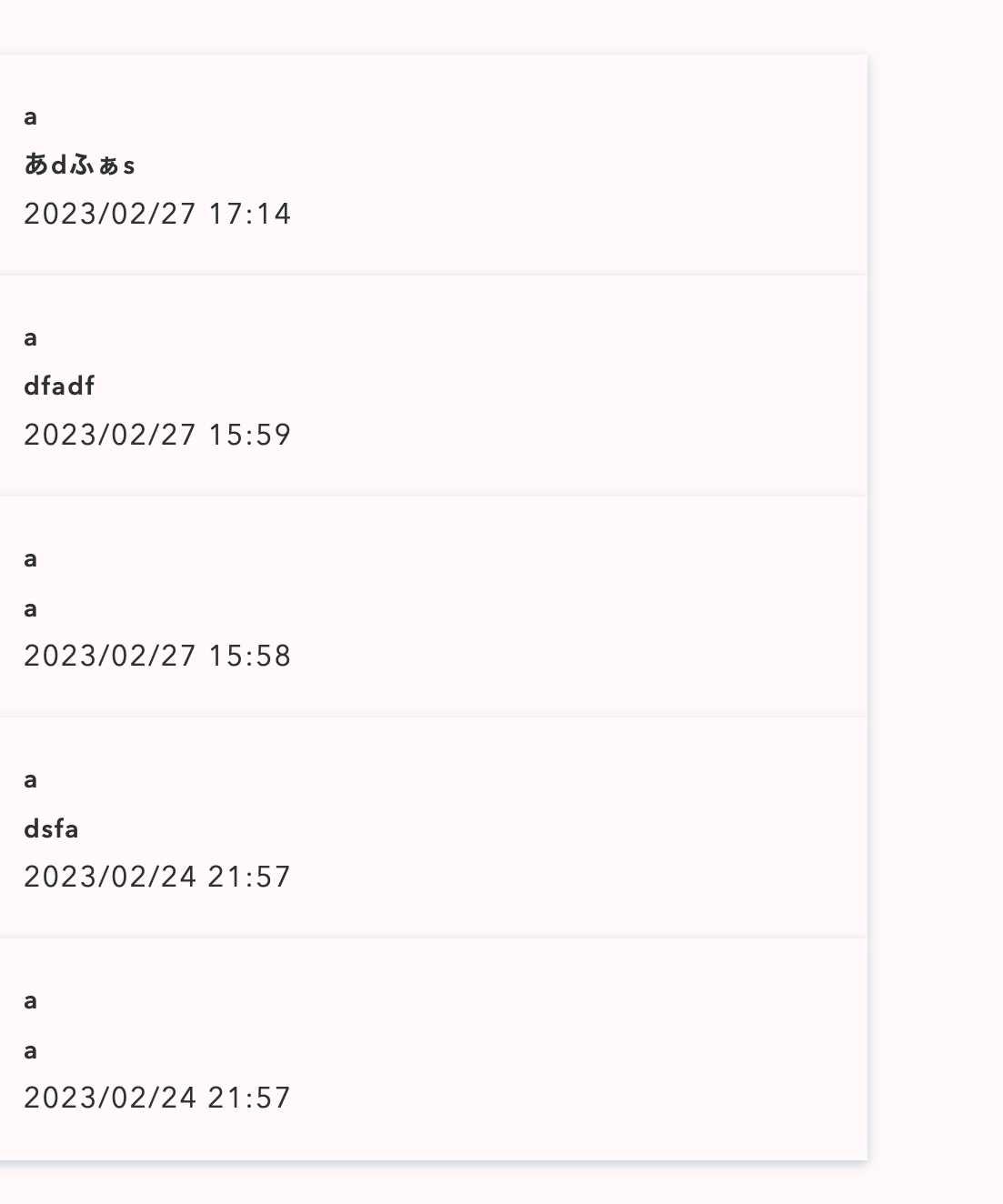Select the dsfa entry
Viewport: 1003px width, 1204px height.
[x=436, y=828]
